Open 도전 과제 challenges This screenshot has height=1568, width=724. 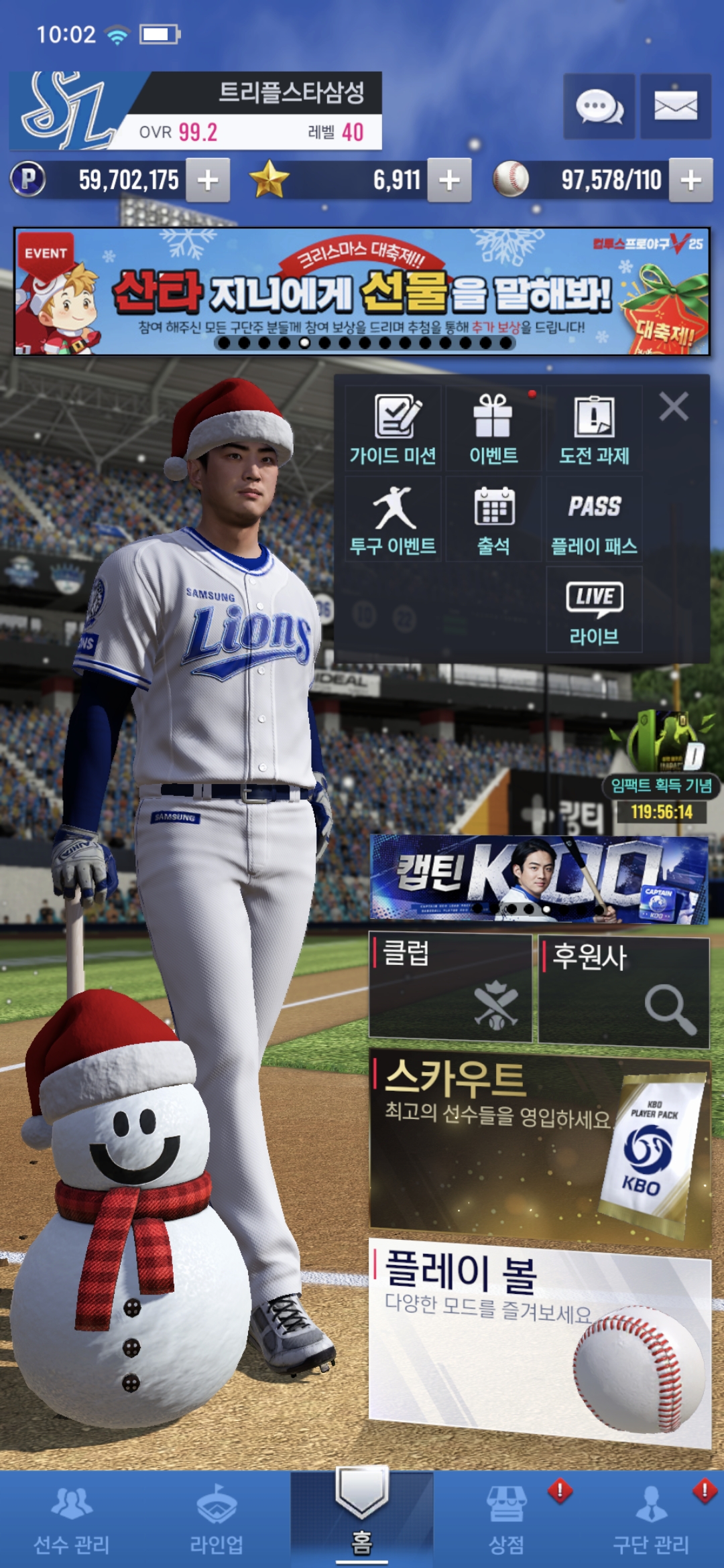[594, 429]
